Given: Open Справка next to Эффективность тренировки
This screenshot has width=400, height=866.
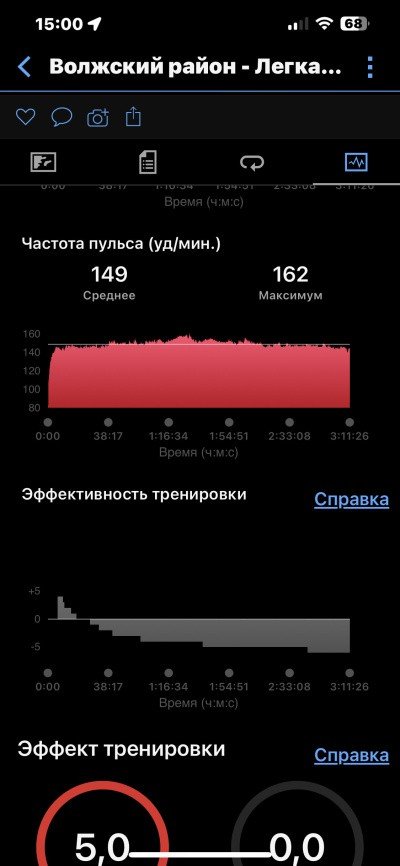Looking at the screenshot, I should [351, 499].
